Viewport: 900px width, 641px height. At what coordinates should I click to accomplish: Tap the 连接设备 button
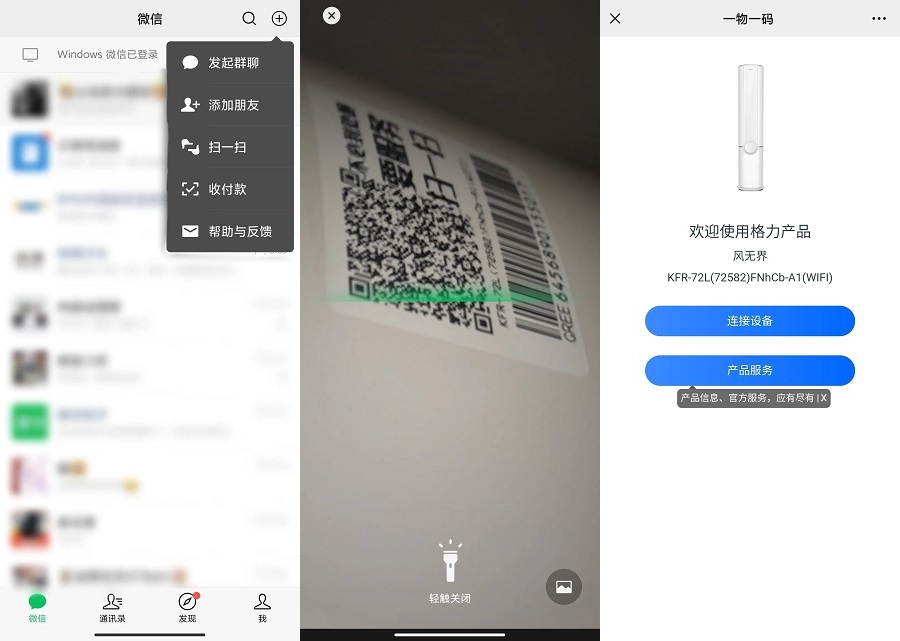tap(749, 321)
